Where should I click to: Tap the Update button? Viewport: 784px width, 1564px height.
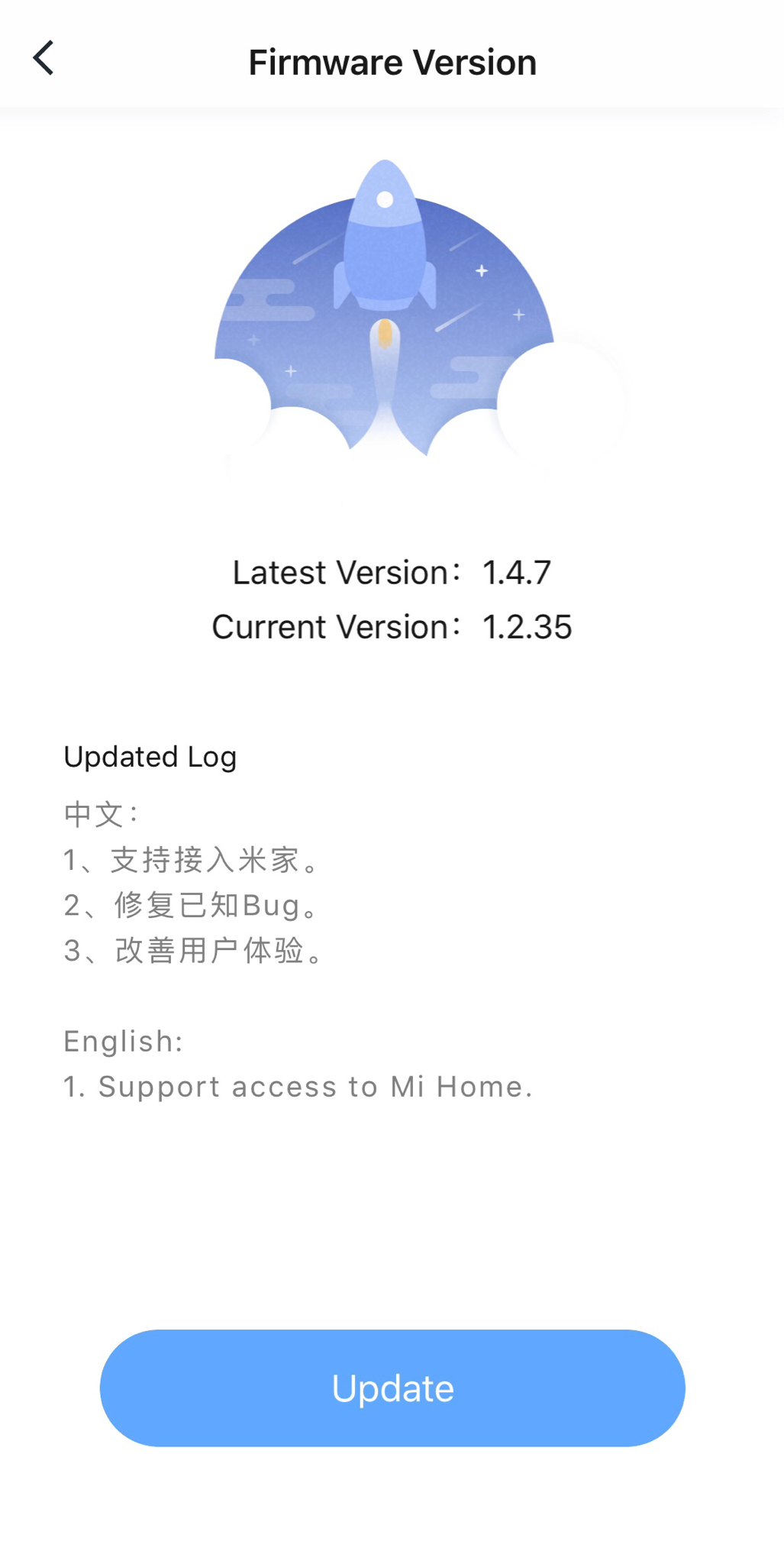click(x=392, y=1388)
